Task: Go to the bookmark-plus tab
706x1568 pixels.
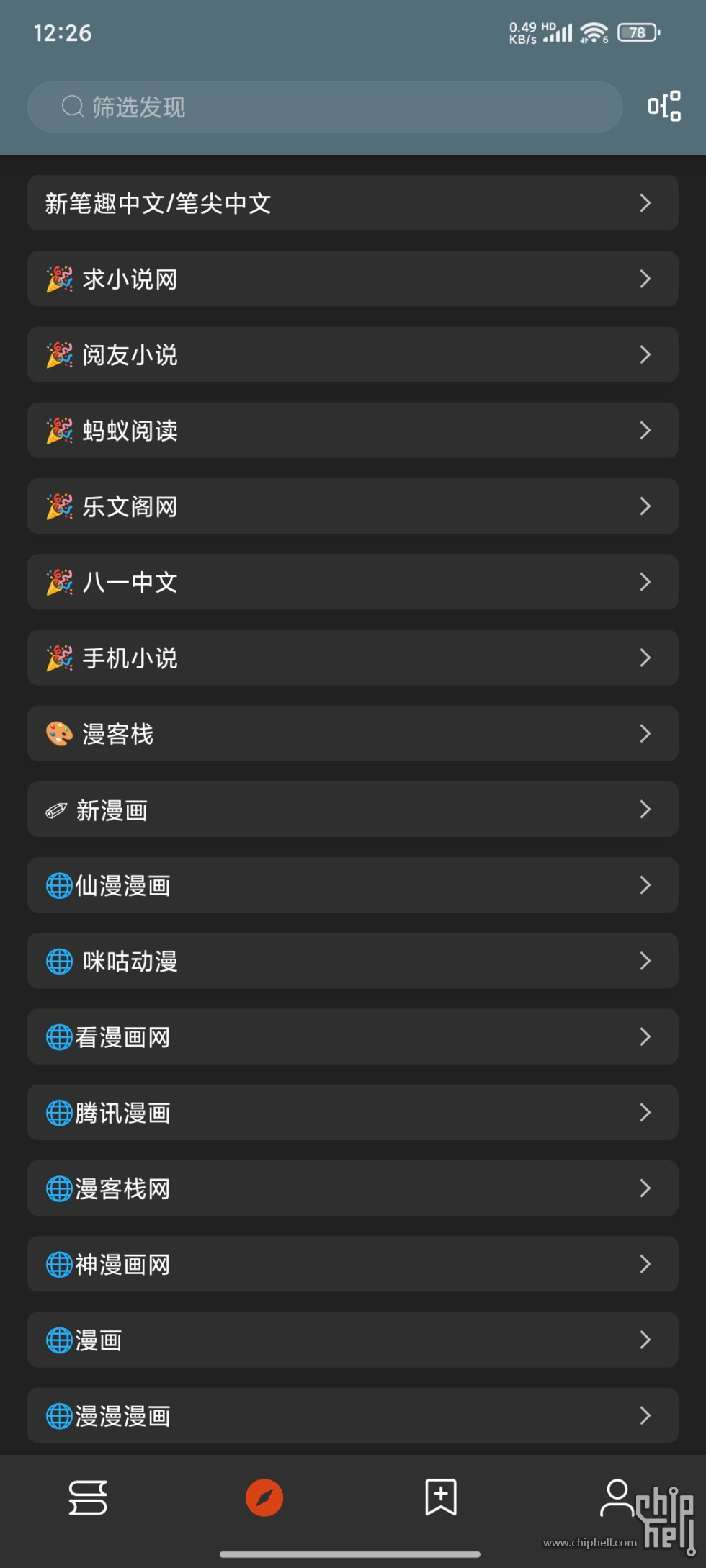Action: (x=440, y=1498)
